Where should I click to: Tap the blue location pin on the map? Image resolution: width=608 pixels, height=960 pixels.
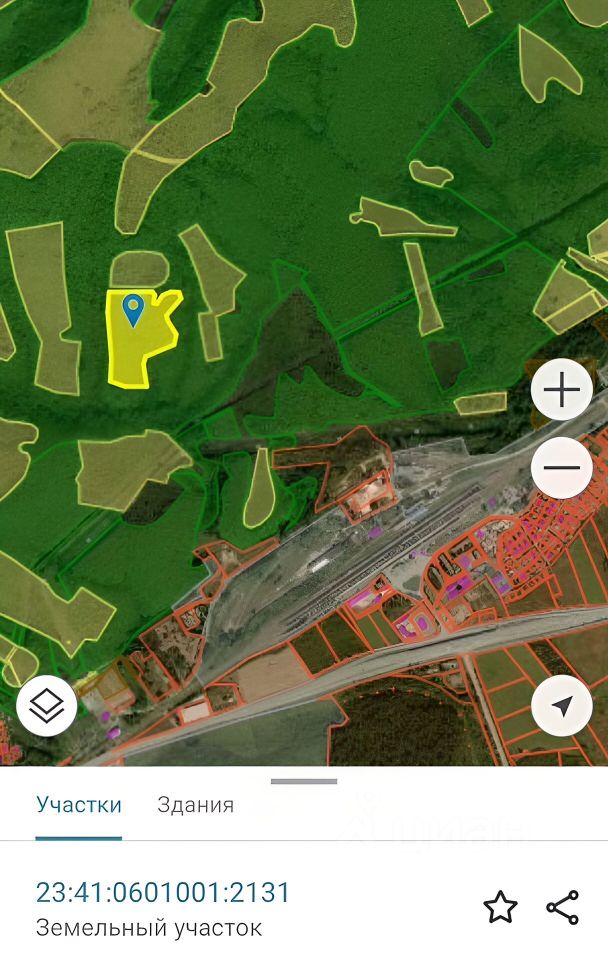pos(132,309)
